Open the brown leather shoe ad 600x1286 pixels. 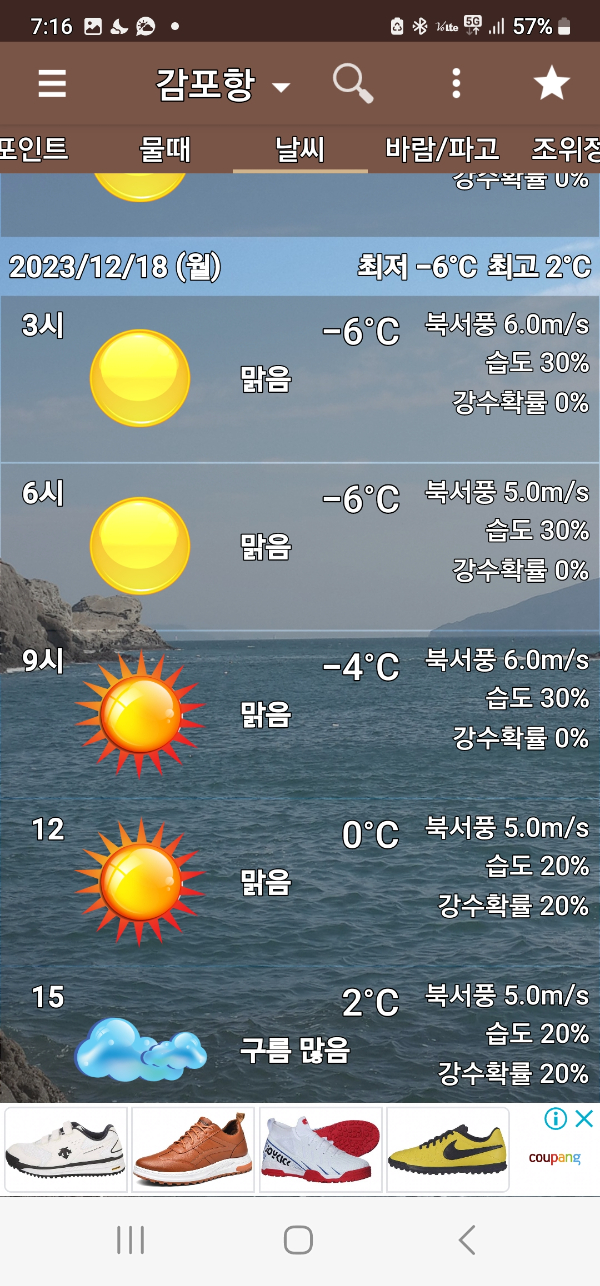click(x=193, y=1149)
